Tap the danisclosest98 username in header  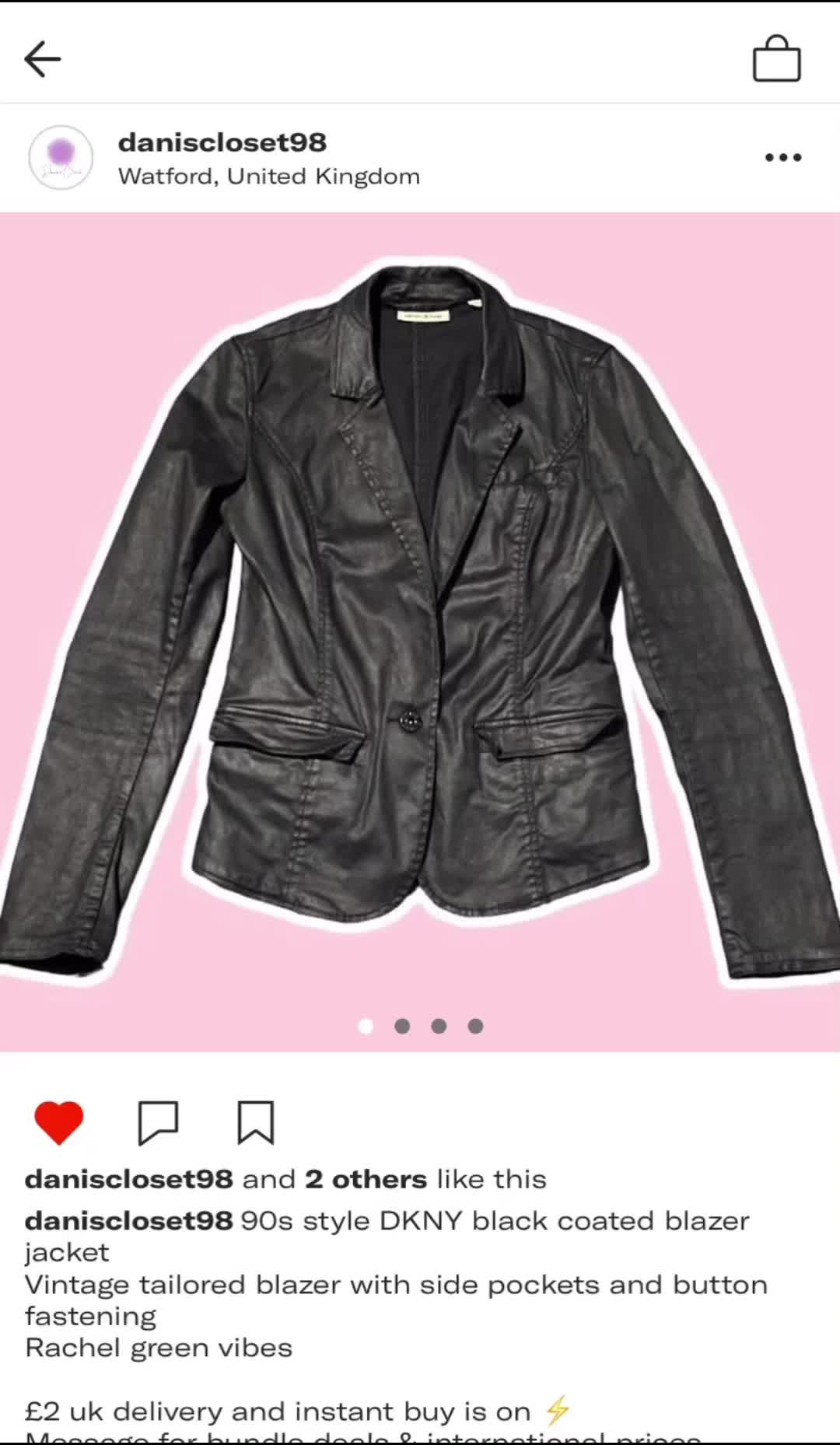pyautogui.click(x=222, y=142)
